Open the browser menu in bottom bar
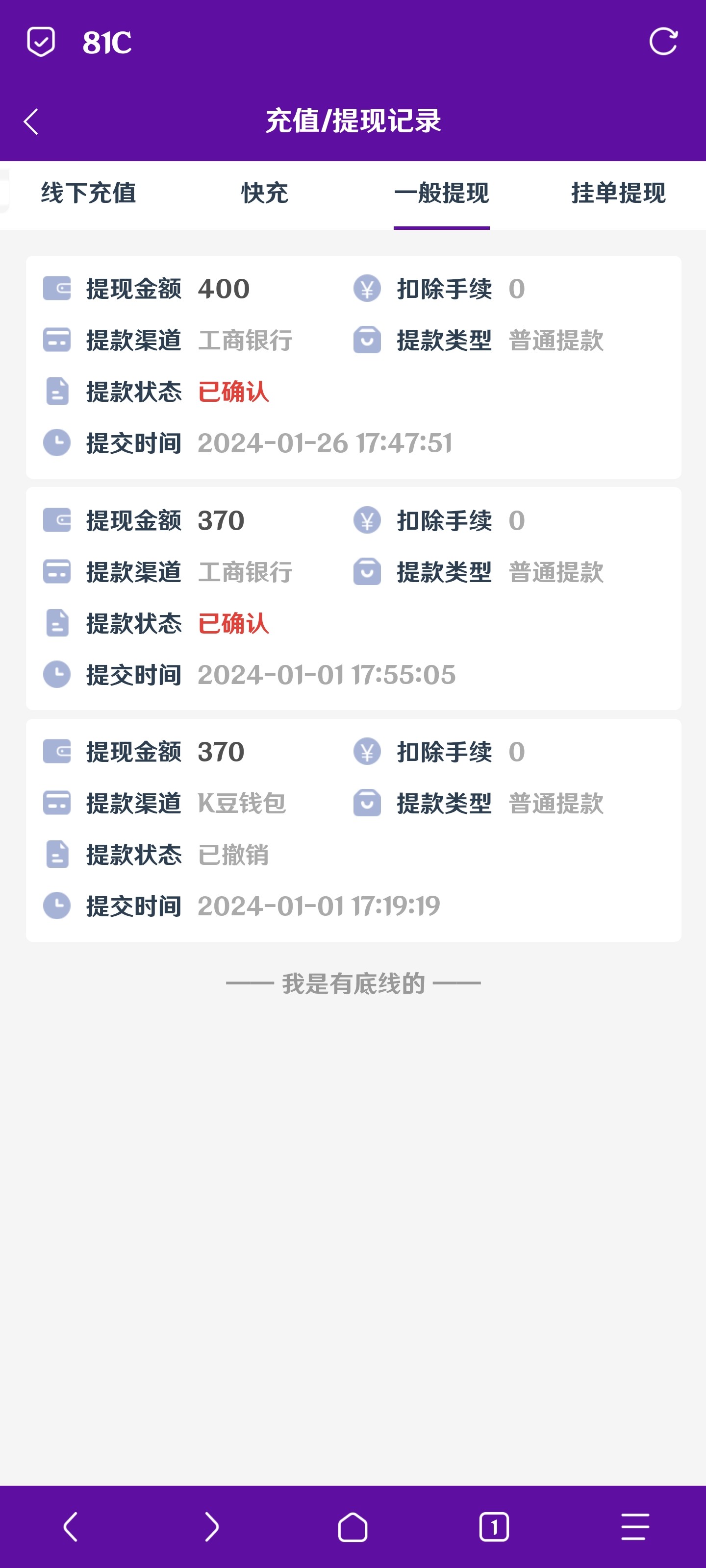The width and height of the screenshot is (706, 1568). [635, 1526]
